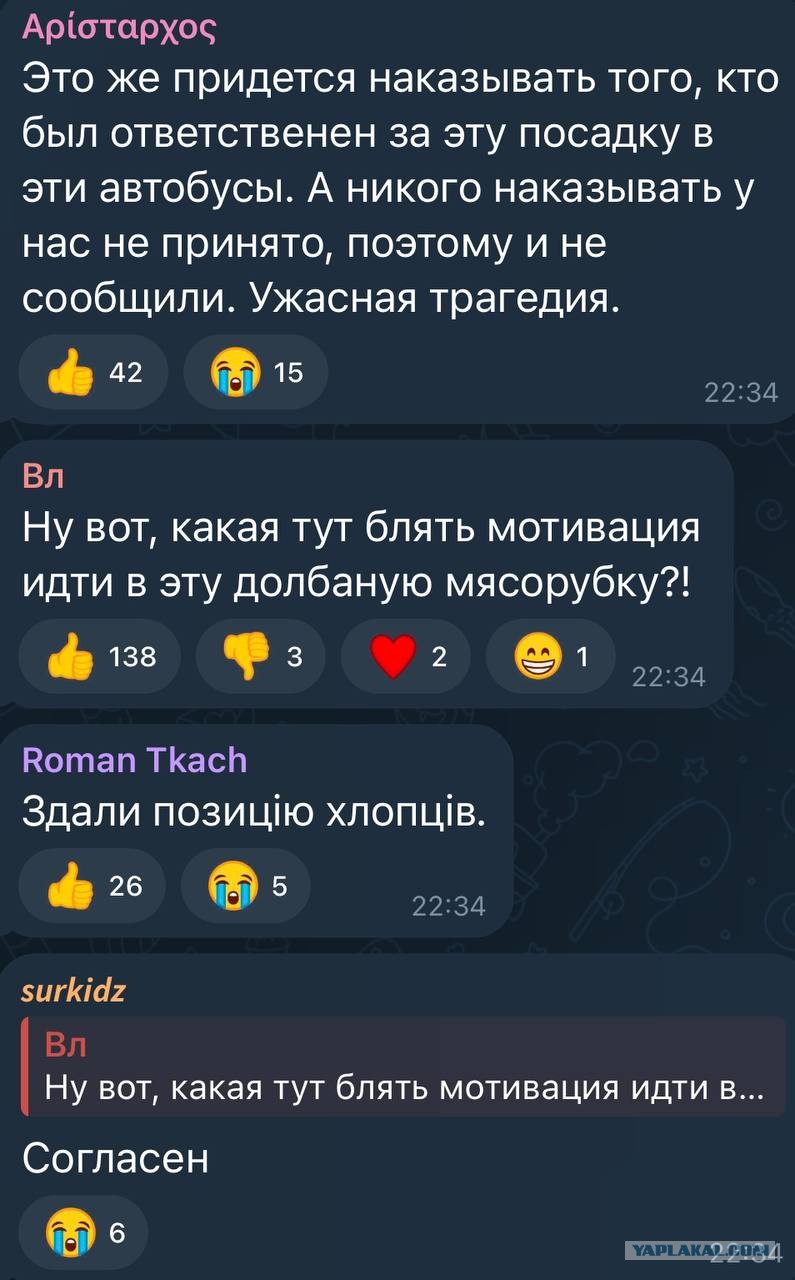Open surkidz's profile from the sender name
The image size is (795, 1280).
point(74,991)
